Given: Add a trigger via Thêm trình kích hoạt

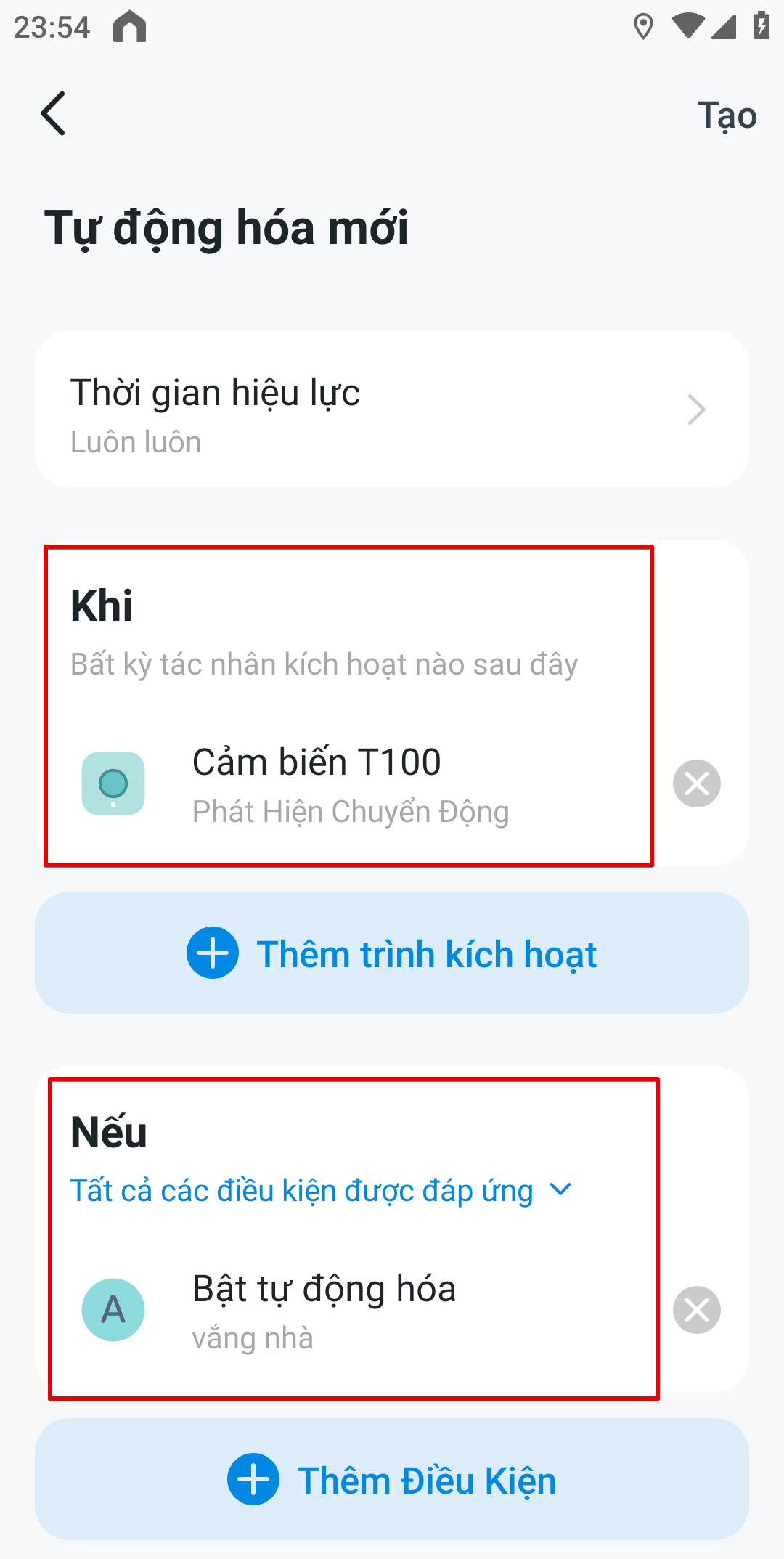Looking at the screenshot, I should click(392, 953).
